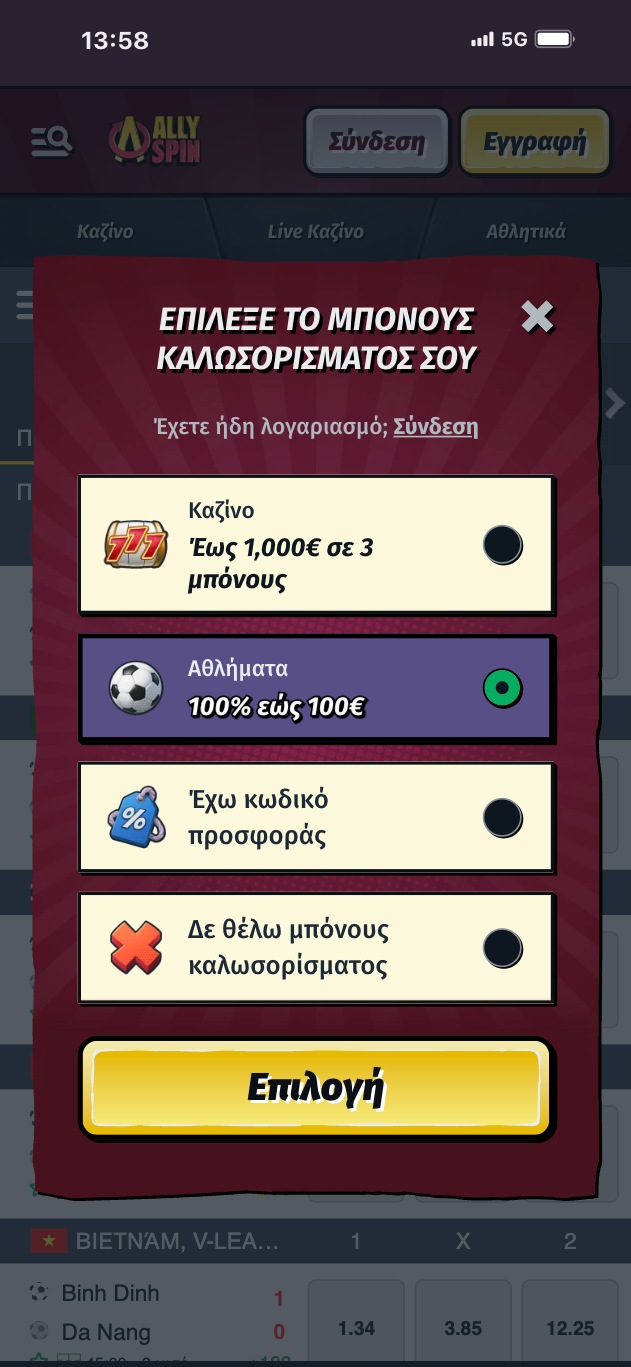631x1367 pixels.
Task: Switch to the Live Καζίνο tab
Action: point(316,232)
